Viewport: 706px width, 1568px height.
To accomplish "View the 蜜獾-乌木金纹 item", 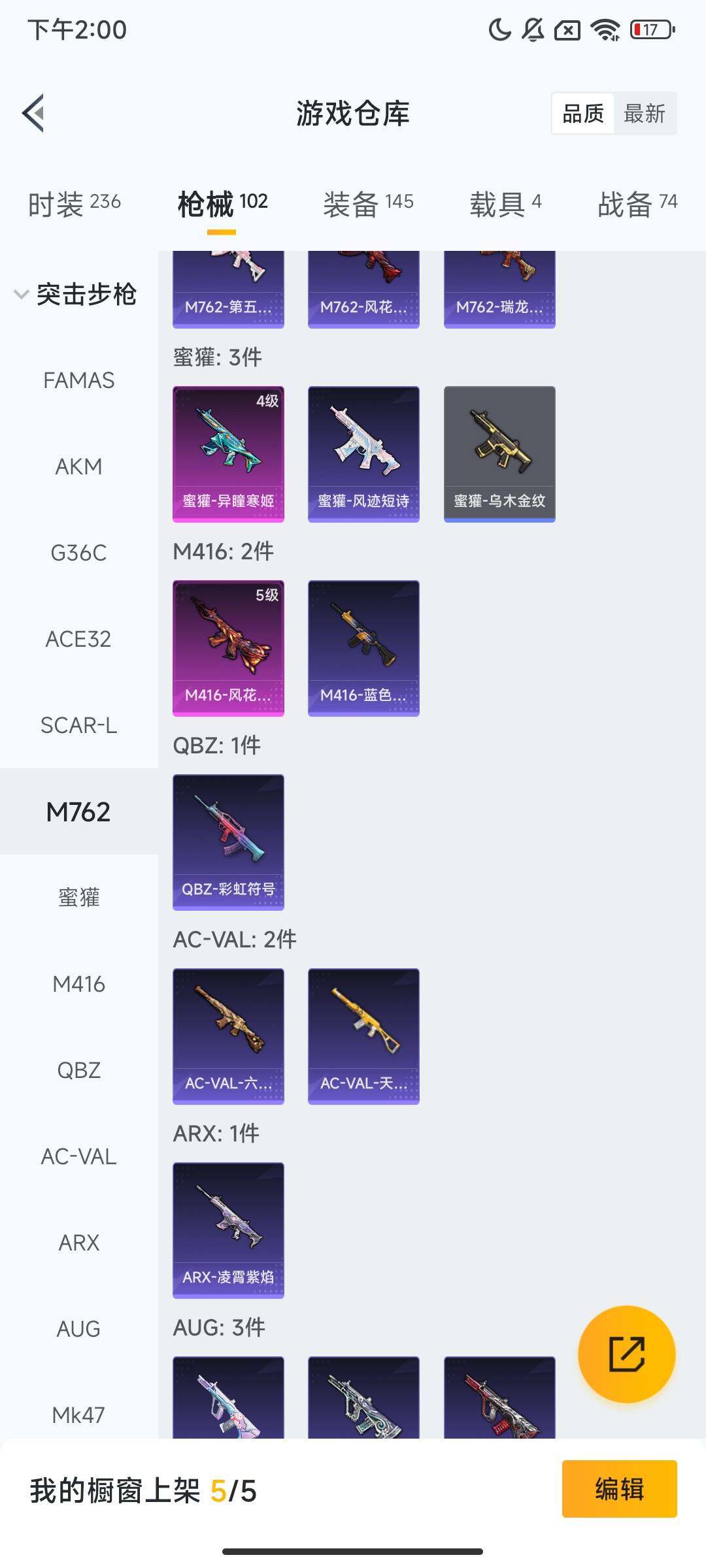I will click(499, 453).
